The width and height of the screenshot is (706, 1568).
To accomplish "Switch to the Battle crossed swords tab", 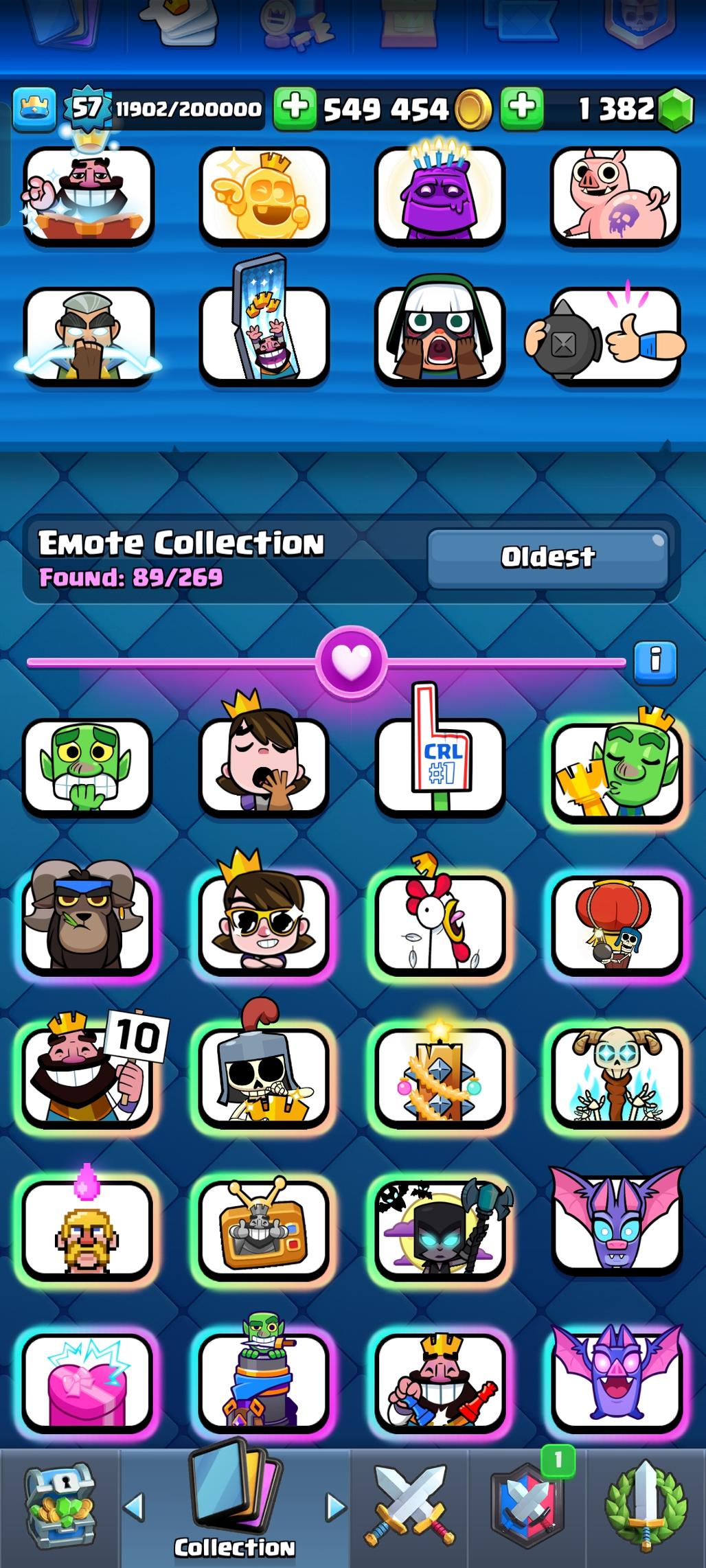I will coord(411,1507).
